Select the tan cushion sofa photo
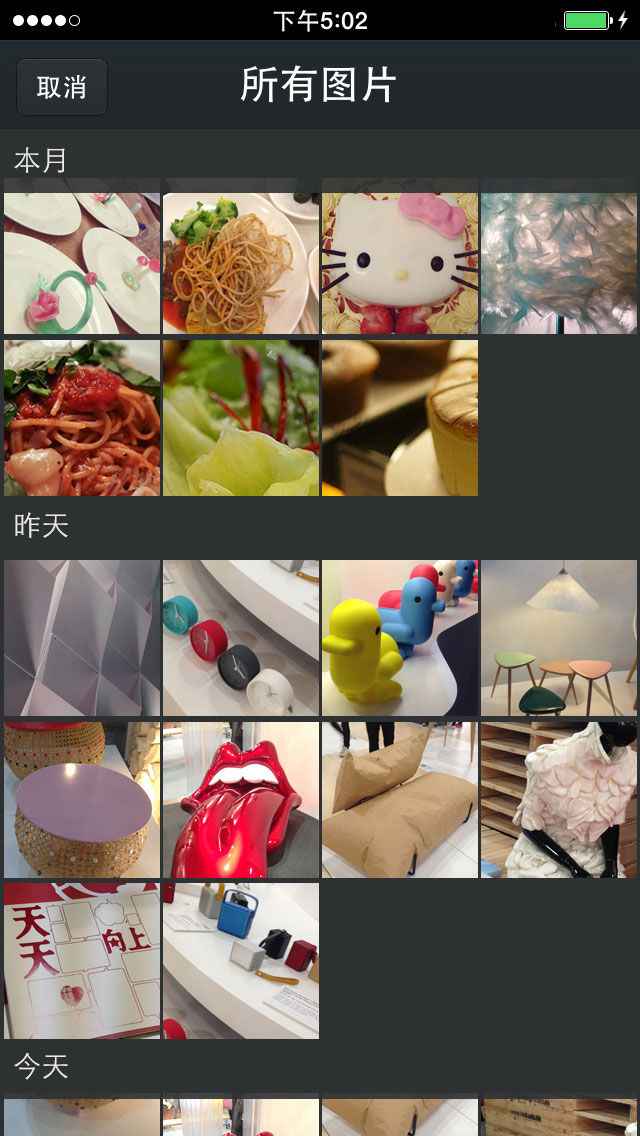Viewport: 640px width, 1136px height. [x=400, y=800]
